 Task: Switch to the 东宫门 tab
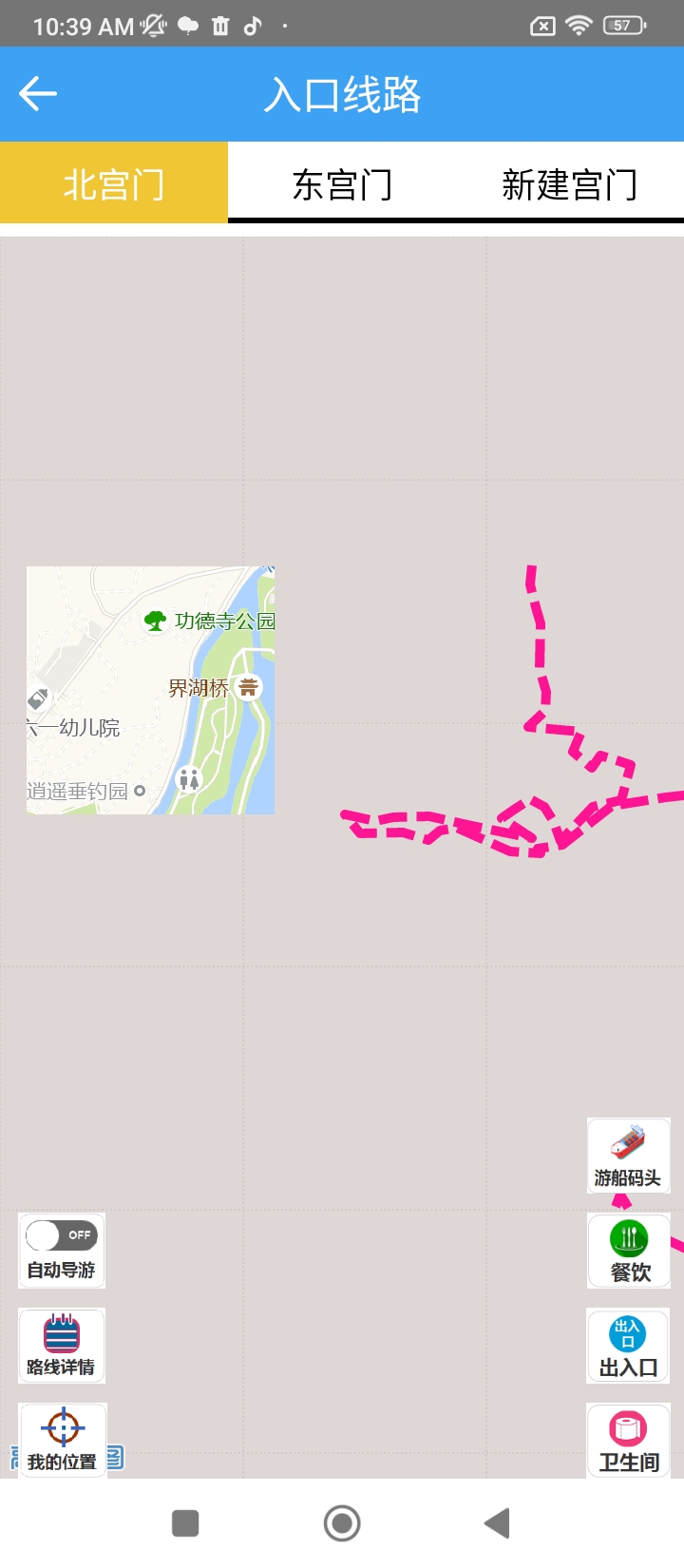(342, 183)
